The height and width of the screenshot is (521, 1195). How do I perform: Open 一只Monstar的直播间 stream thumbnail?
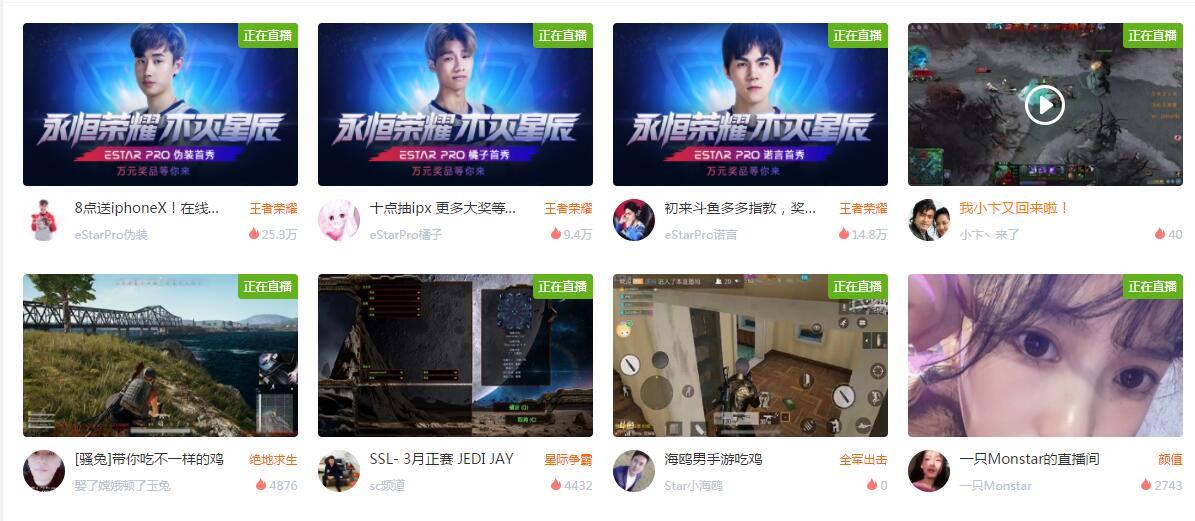click(1044, 355)
